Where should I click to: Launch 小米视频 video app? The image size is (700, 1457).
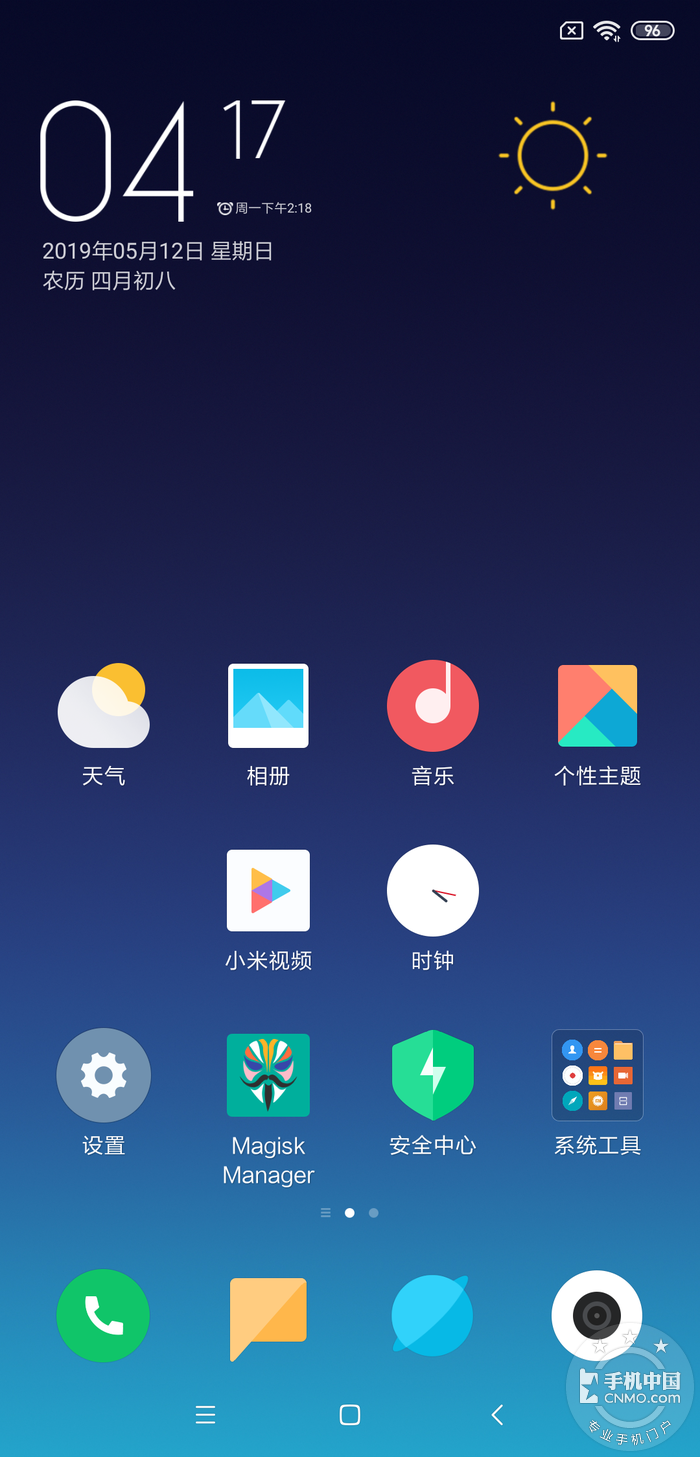268,891
